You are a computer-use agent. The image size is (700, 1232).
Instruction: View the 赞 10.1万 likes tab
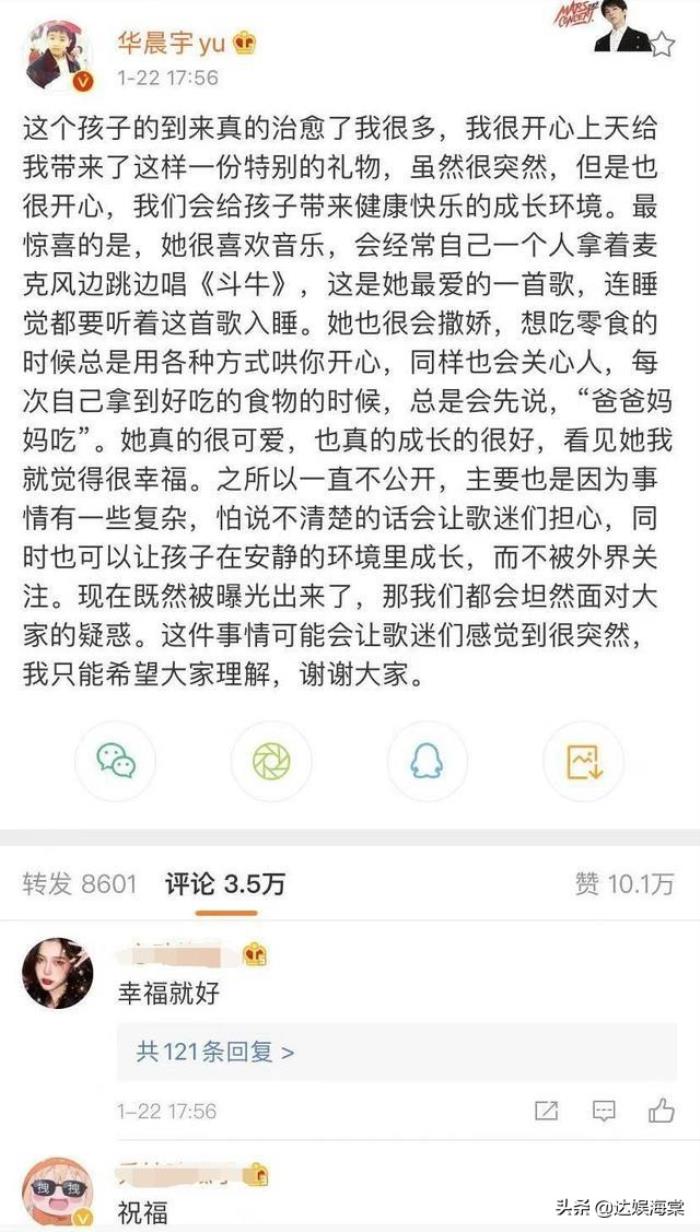[623, 883]
